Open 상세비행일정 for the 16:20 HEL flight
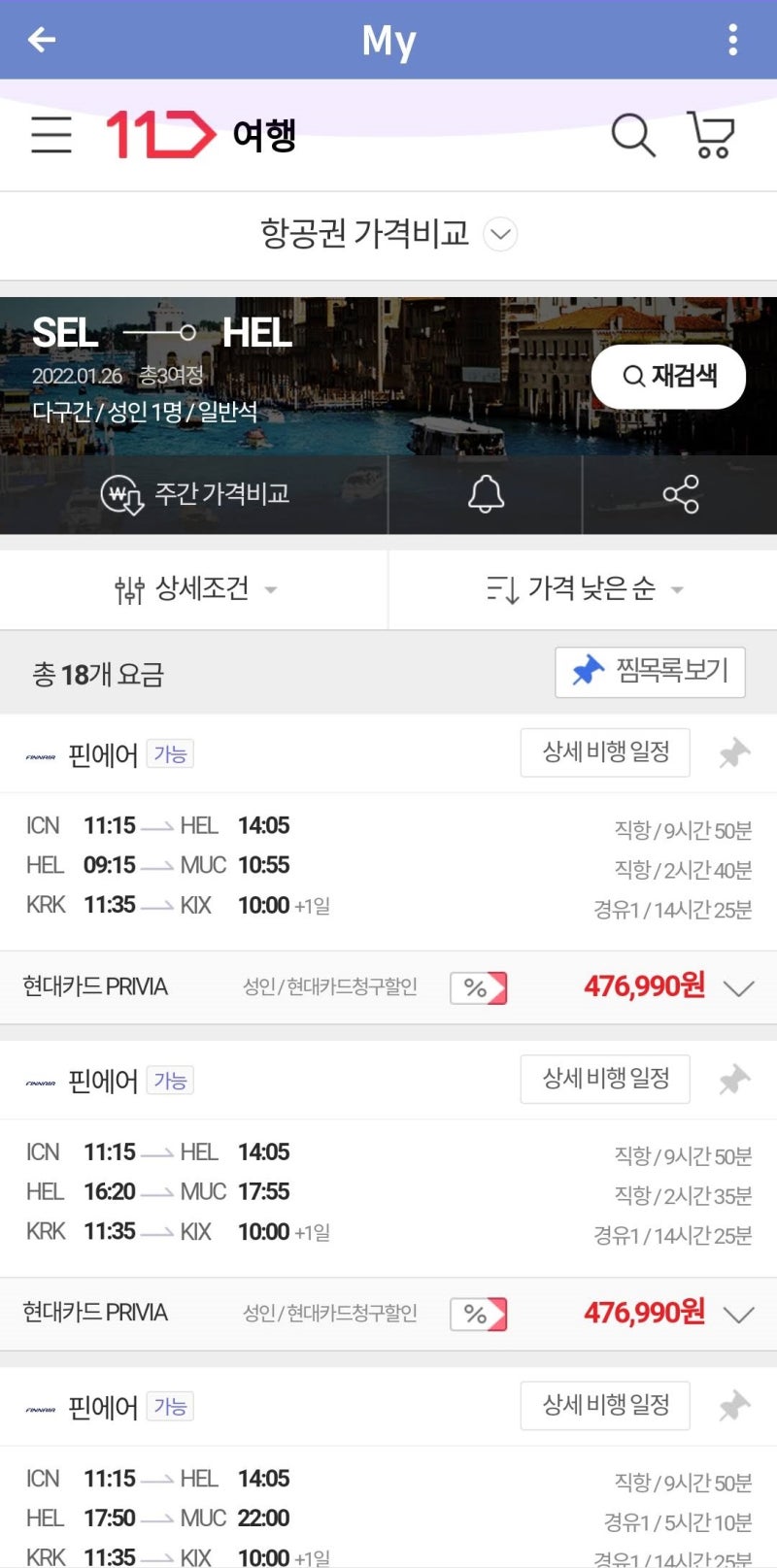Image resolution: width=777 pixels, height=1568 pixels. pyautogui.click(x=605, y=1079)
